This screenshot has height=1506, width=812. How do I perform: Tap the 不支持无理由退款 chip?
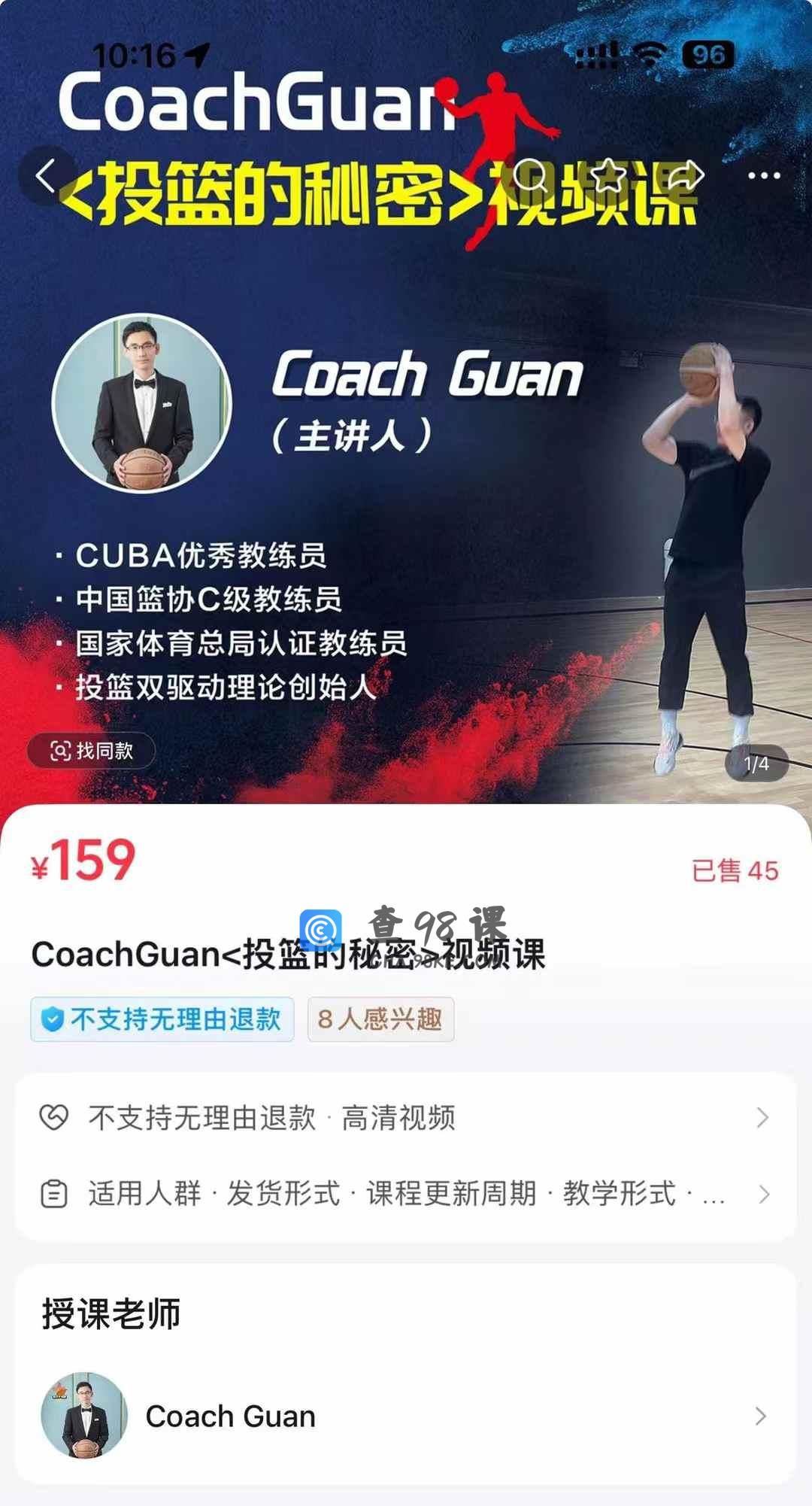coord(162,1019)
